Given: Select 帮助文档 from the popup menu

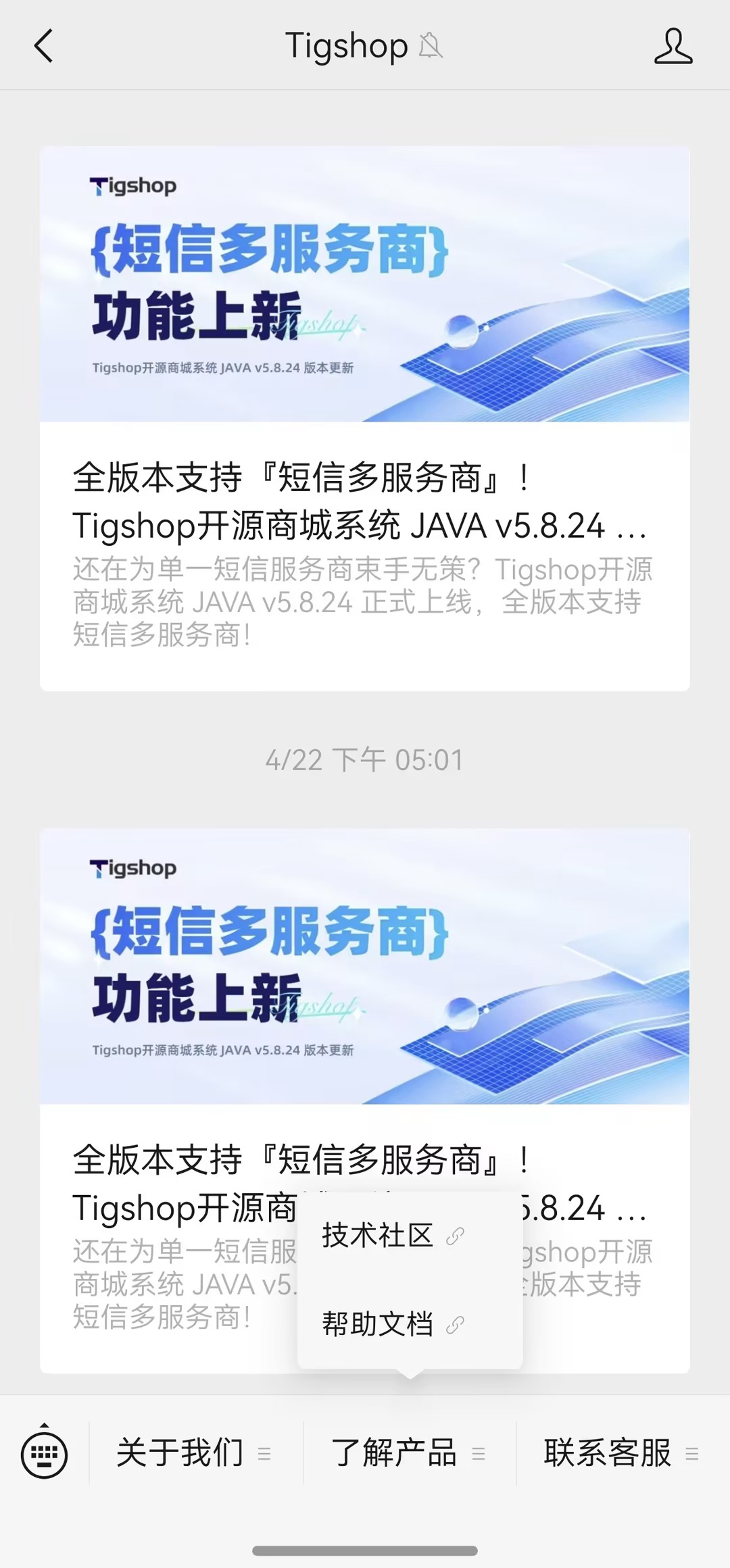Looking at the screenshot, I should click(x=392, y=1323).
